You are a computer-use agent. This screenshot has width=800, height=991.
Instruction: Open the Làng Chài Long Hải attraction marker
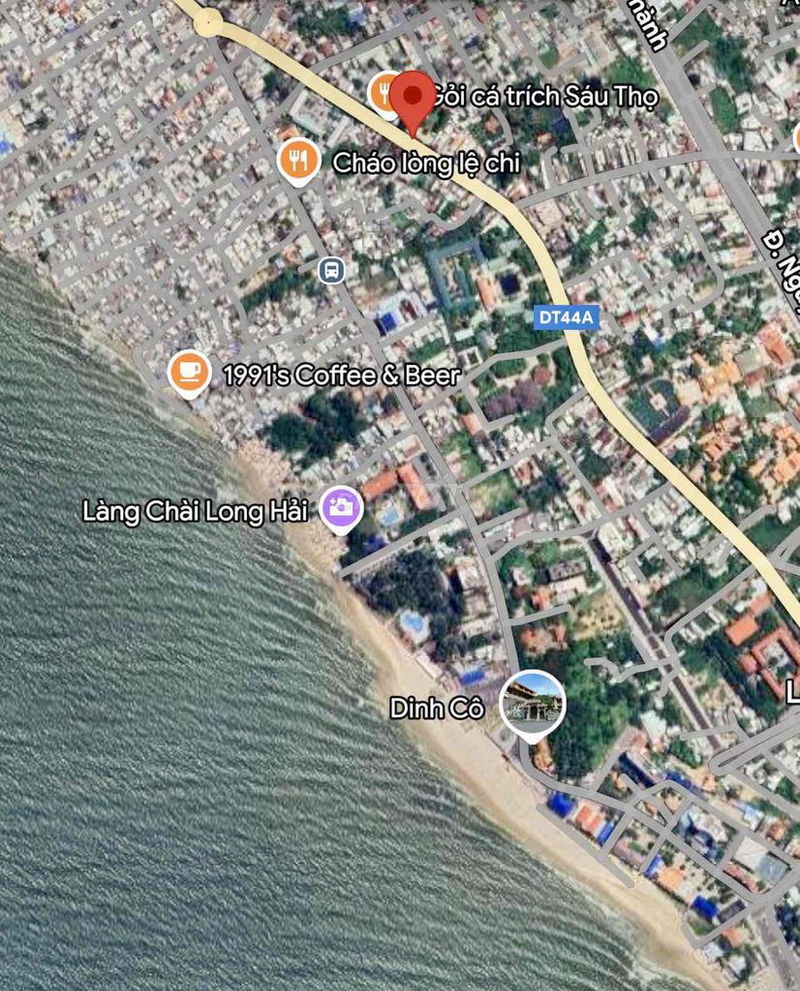[x=342, y=509]
